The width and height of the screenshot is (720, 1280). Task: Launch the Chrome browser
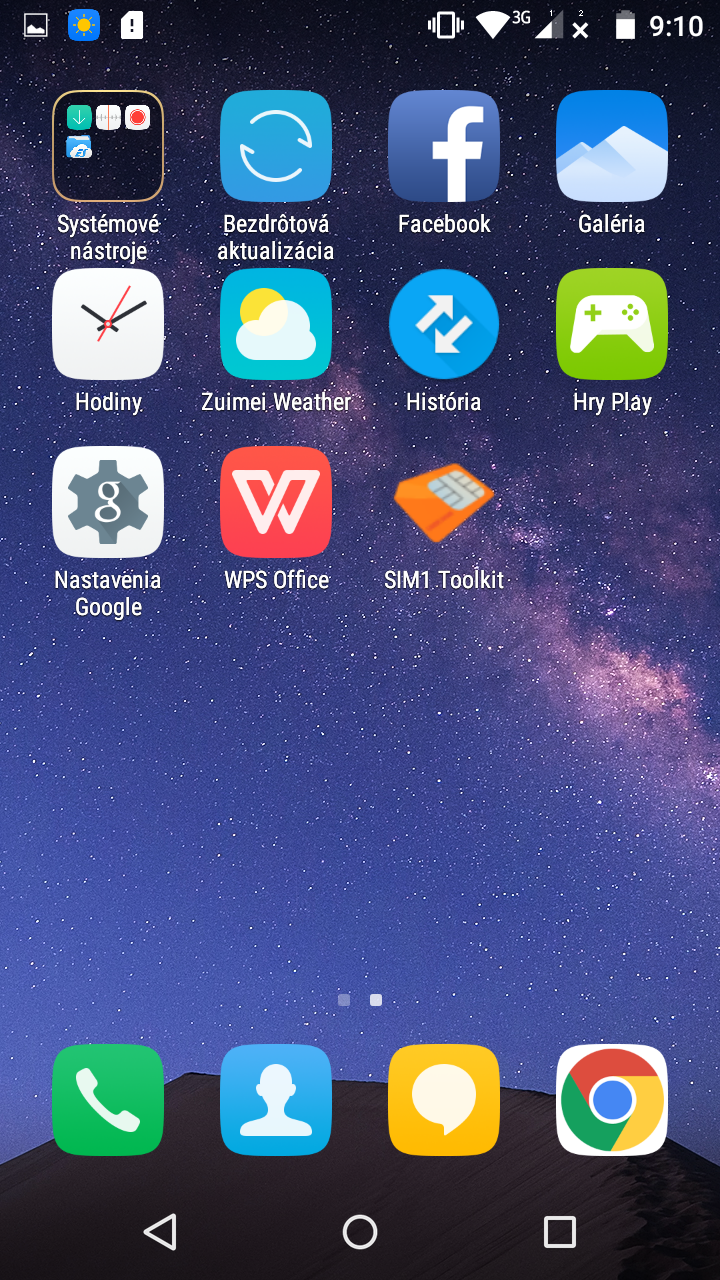[x=612, y=1100]
